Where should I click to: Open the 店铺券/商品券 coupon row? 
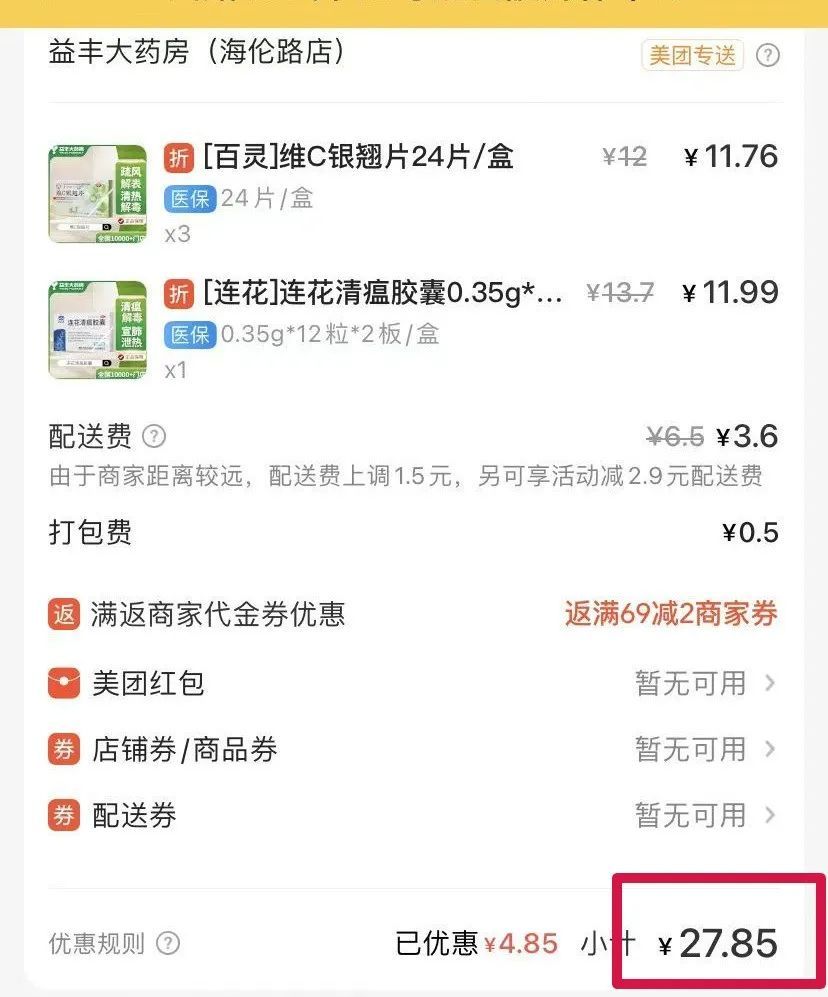point(412,749)
